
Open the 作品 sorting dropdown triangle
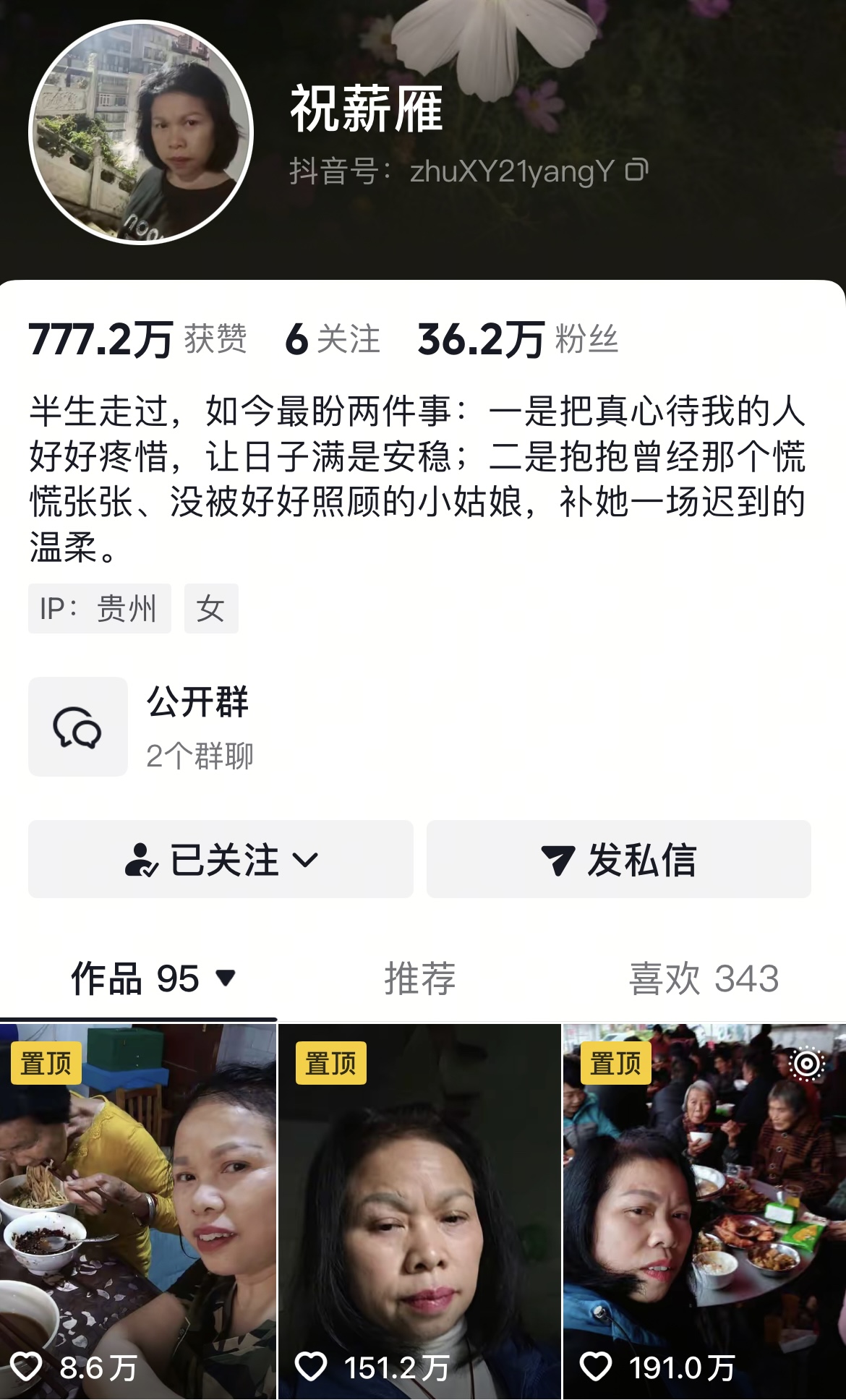coord(226,980)
